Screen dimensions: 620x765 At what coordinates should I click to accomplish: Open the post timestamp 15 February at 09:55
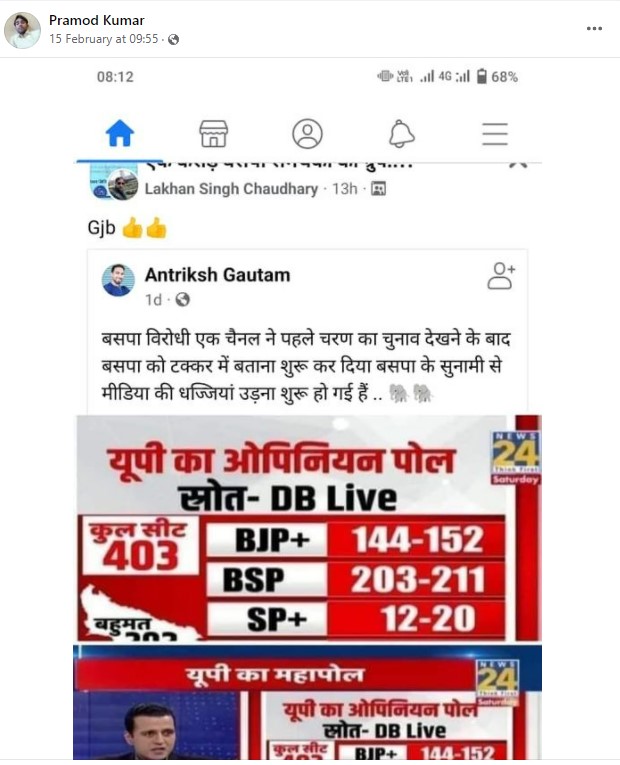pos(105,39)
